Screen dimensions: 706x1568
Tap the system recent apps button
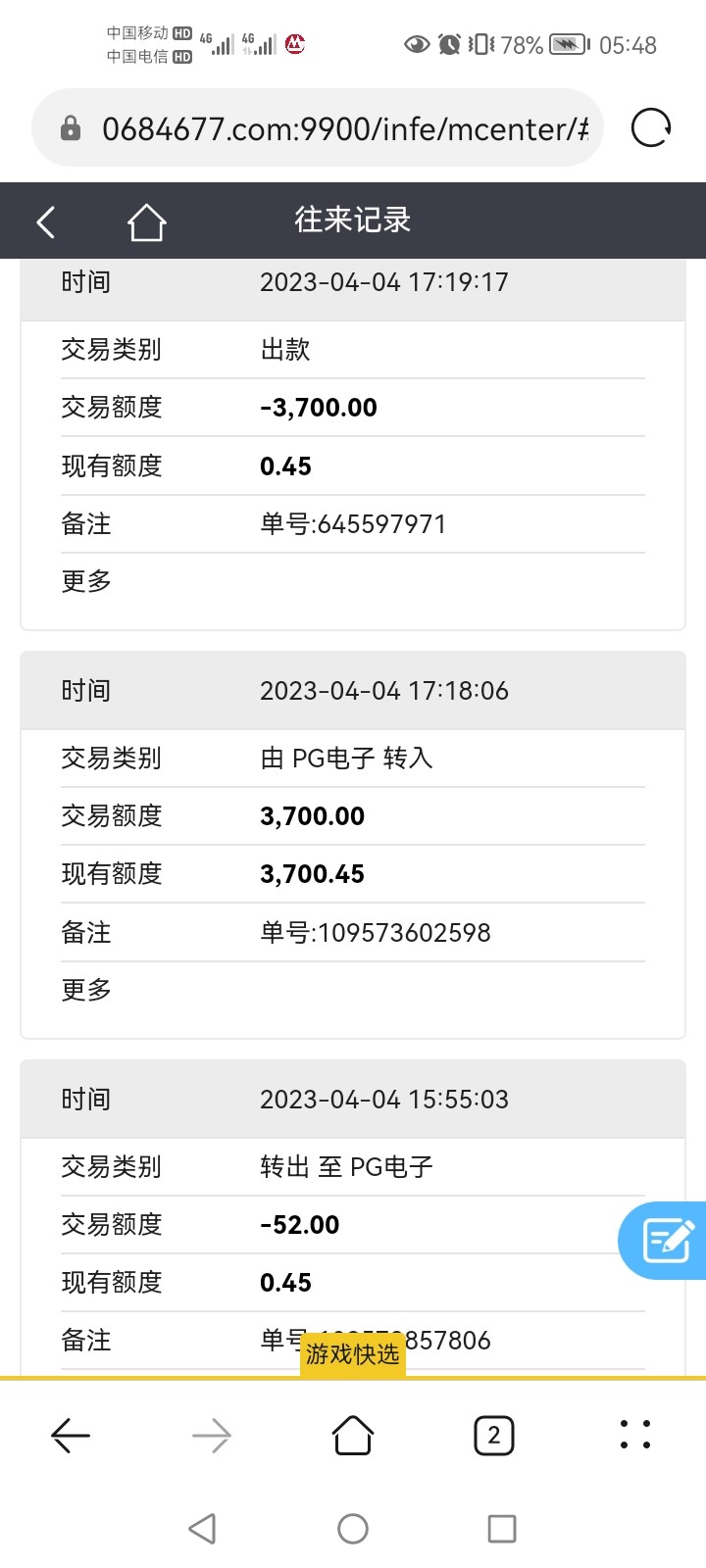coord(502,1529)
